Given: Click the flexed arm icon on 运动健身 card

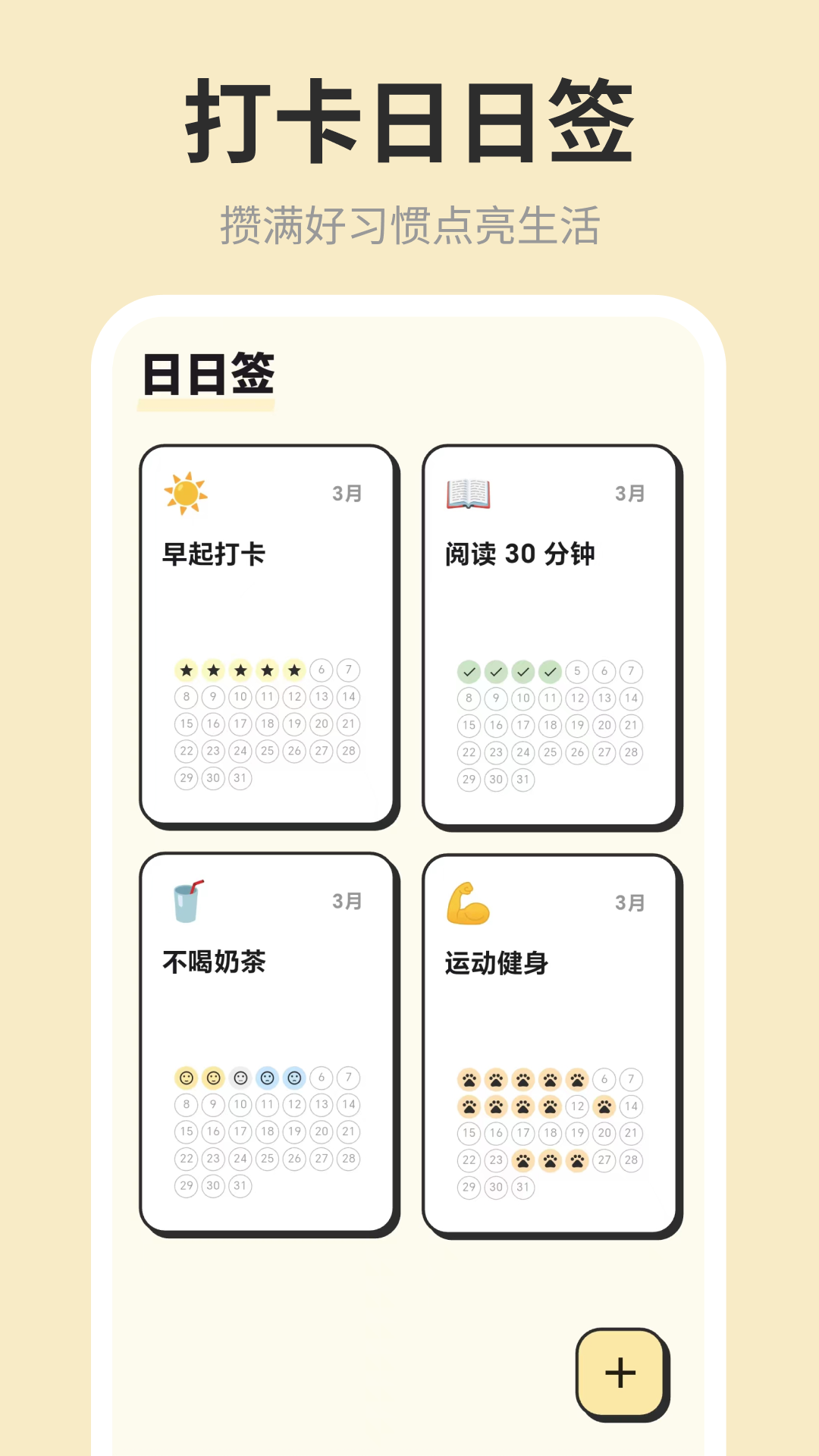Looking at the screenshot, I should [x=469, y=903].
